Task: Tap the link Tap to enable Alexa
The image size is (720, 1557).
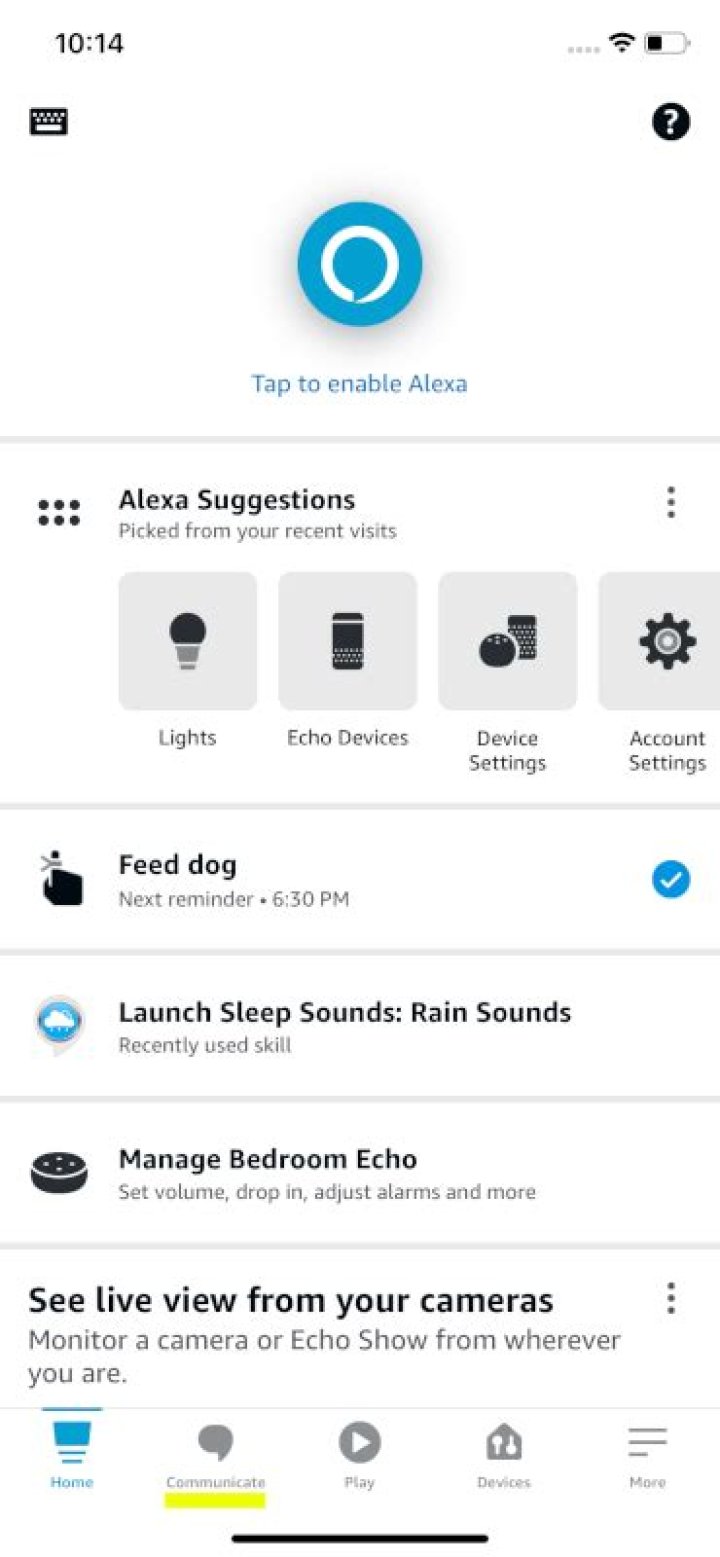Action: click(x=360, y=383)
